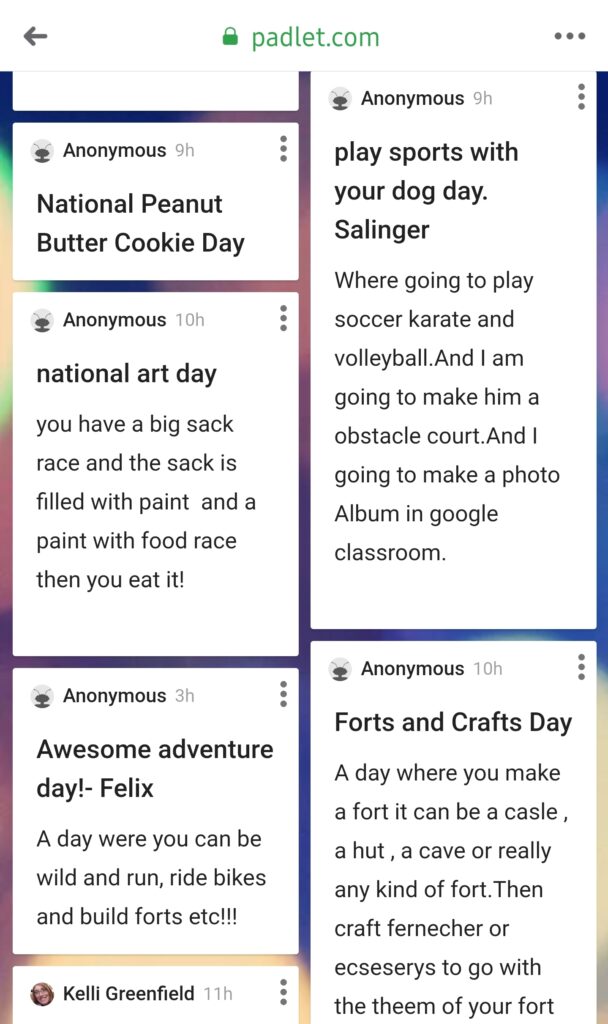Open options for National Peanut Butter Cookie Day post
Viewport: 608px width, 1024px height.
coord(283,150)
